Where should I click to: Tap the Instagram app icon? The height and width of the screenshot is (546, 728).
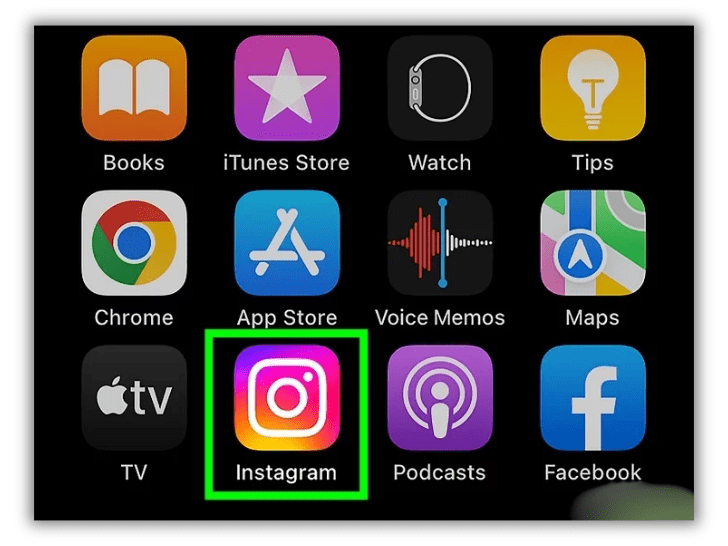click(x=286, y=397)
